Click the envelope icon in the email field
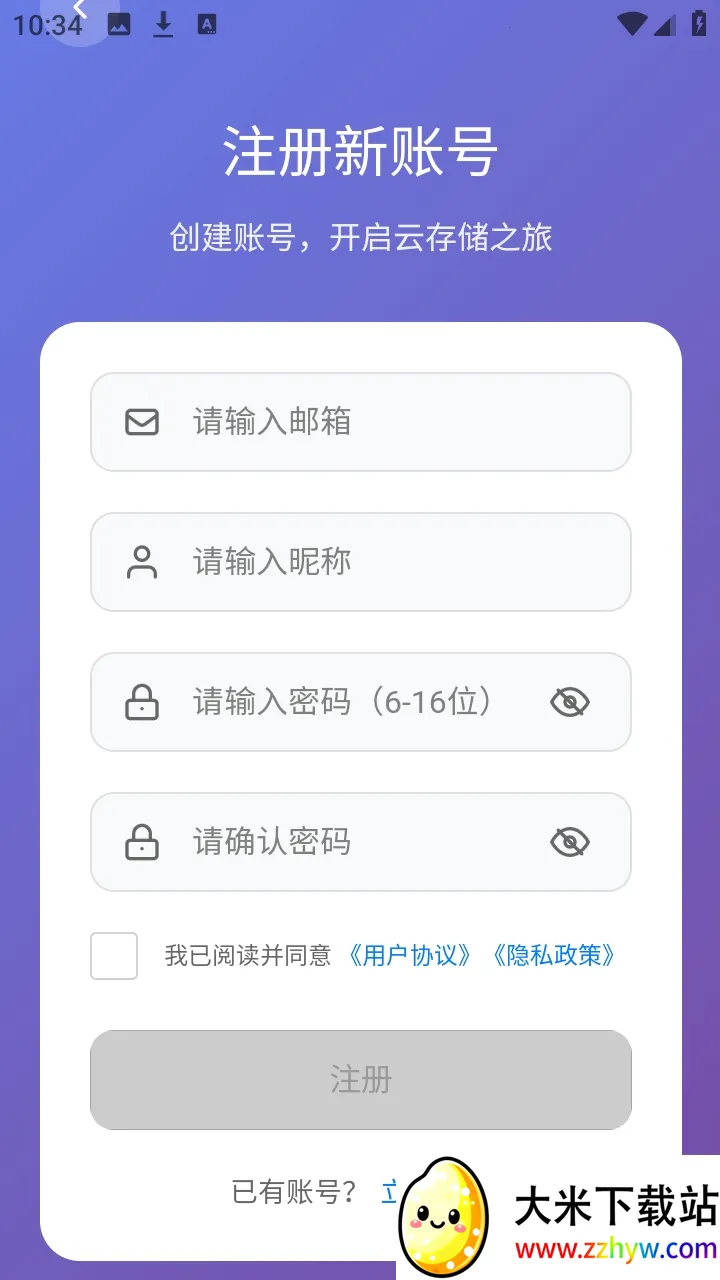 140,422
